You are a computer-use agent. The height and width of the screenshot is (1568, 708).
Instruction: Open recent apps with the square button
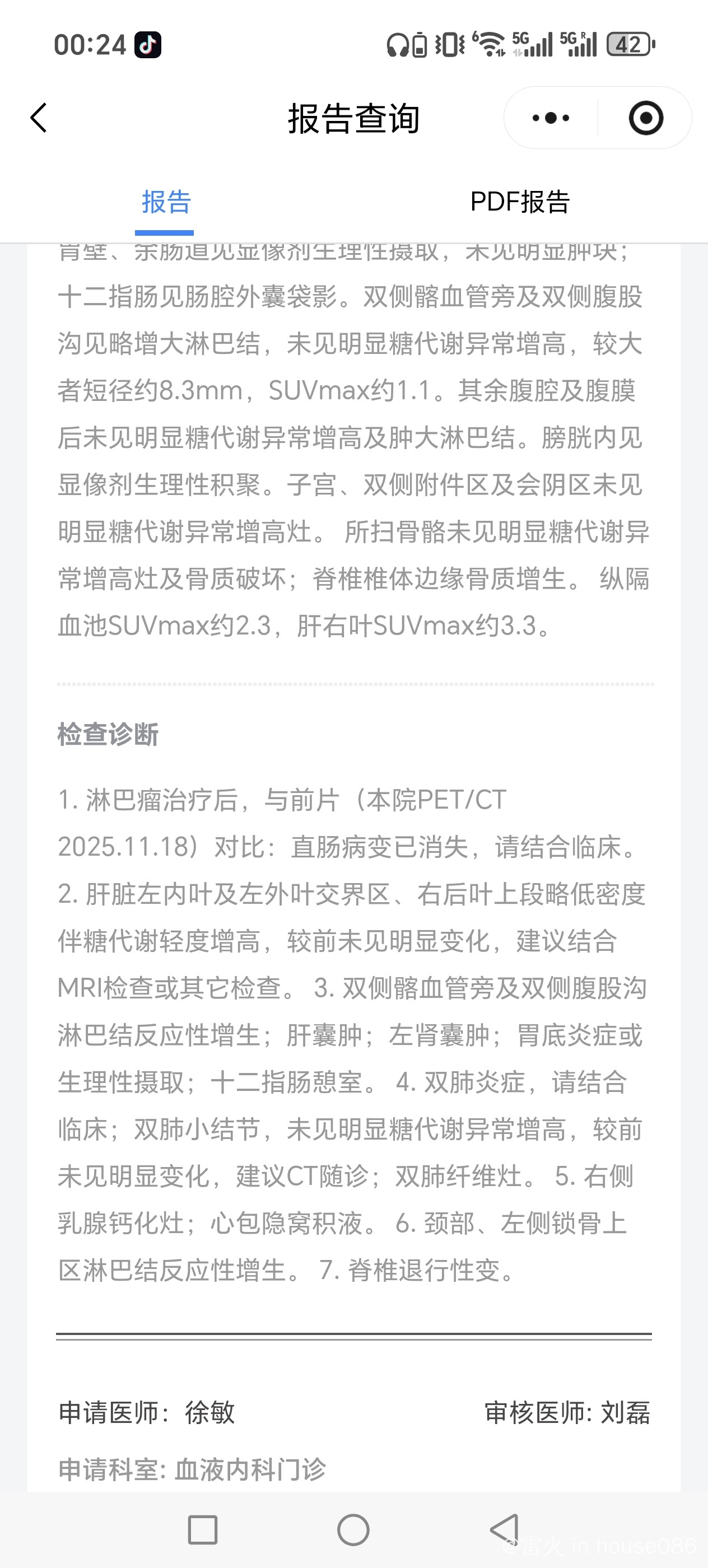pyautogui.click(x=203, y=1529)
